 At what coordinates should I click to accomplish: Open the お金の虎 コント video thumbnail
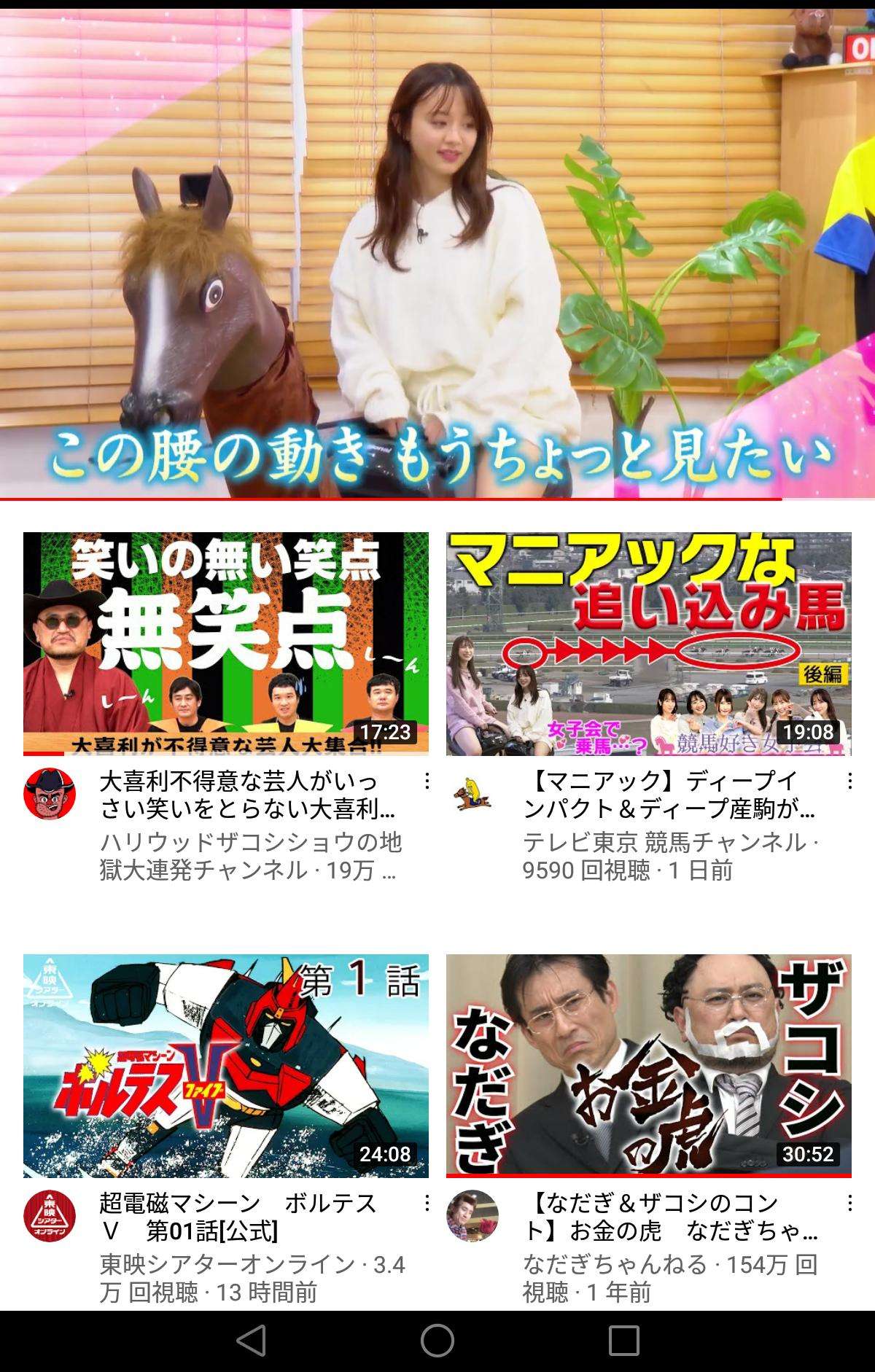click(648, 1066)
